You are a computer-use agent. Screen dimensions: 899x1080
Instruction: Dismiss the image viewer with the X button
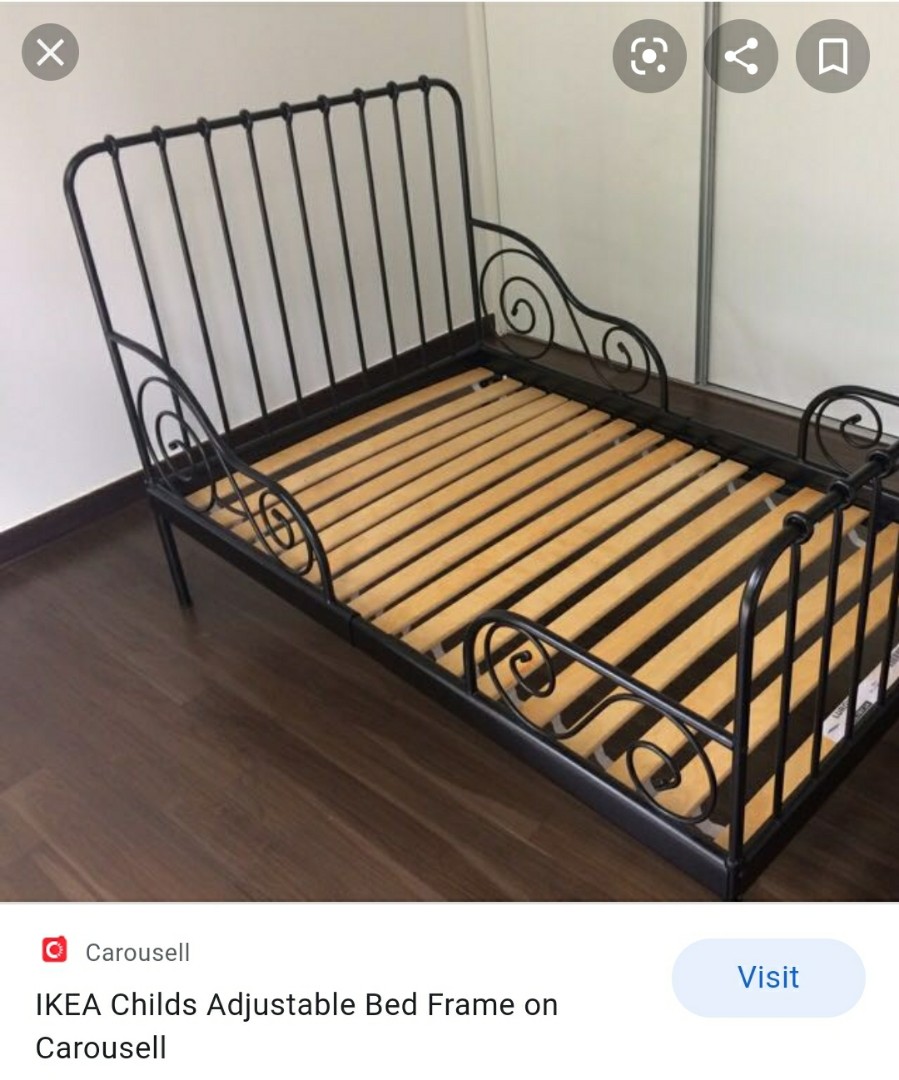click(x=48, y=51)
